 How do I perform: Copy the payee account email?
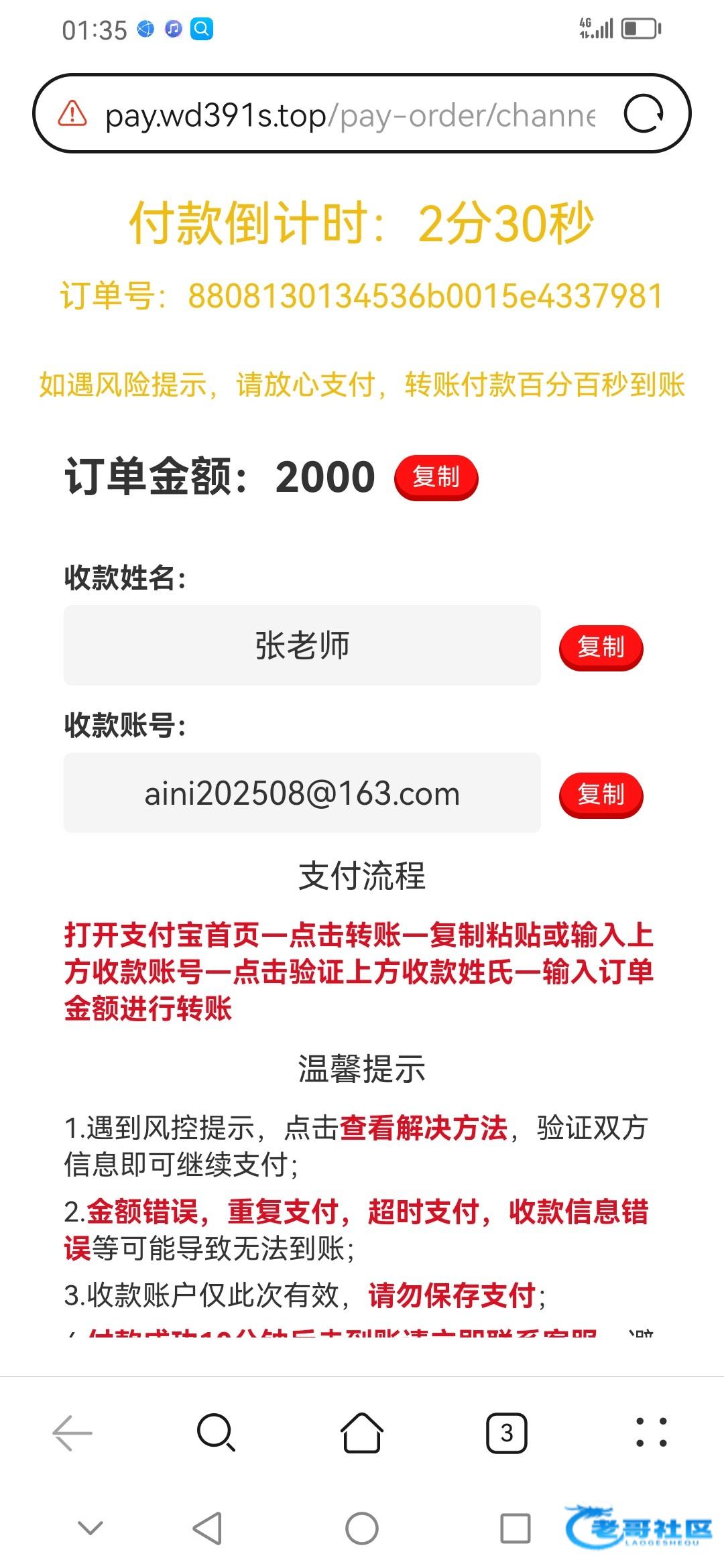601,795
